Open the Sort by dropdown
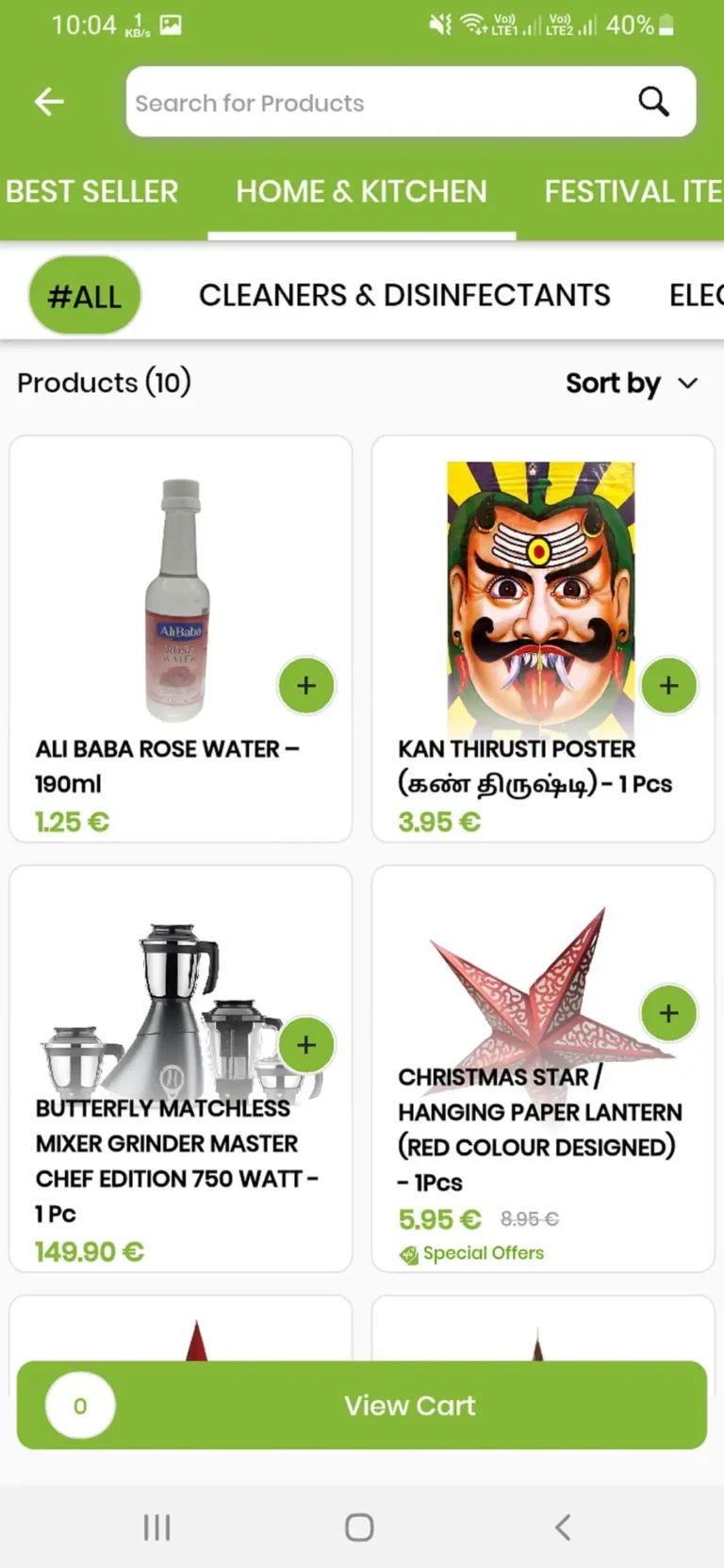724x1568 pixels. point(632,384)
